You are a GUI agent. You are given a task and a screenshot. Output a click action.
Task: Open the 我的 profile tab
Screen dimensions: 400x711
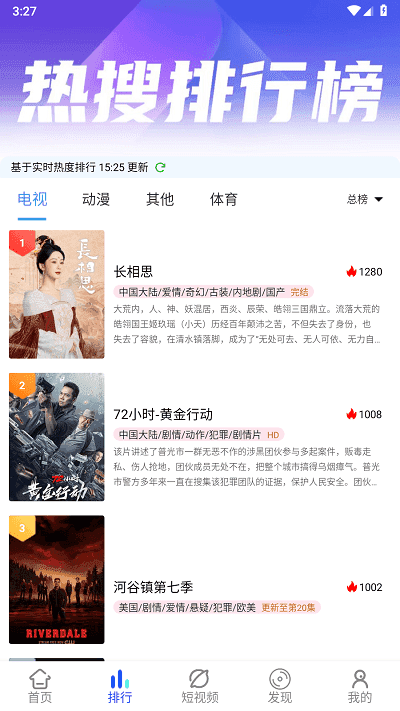point(360,686)
